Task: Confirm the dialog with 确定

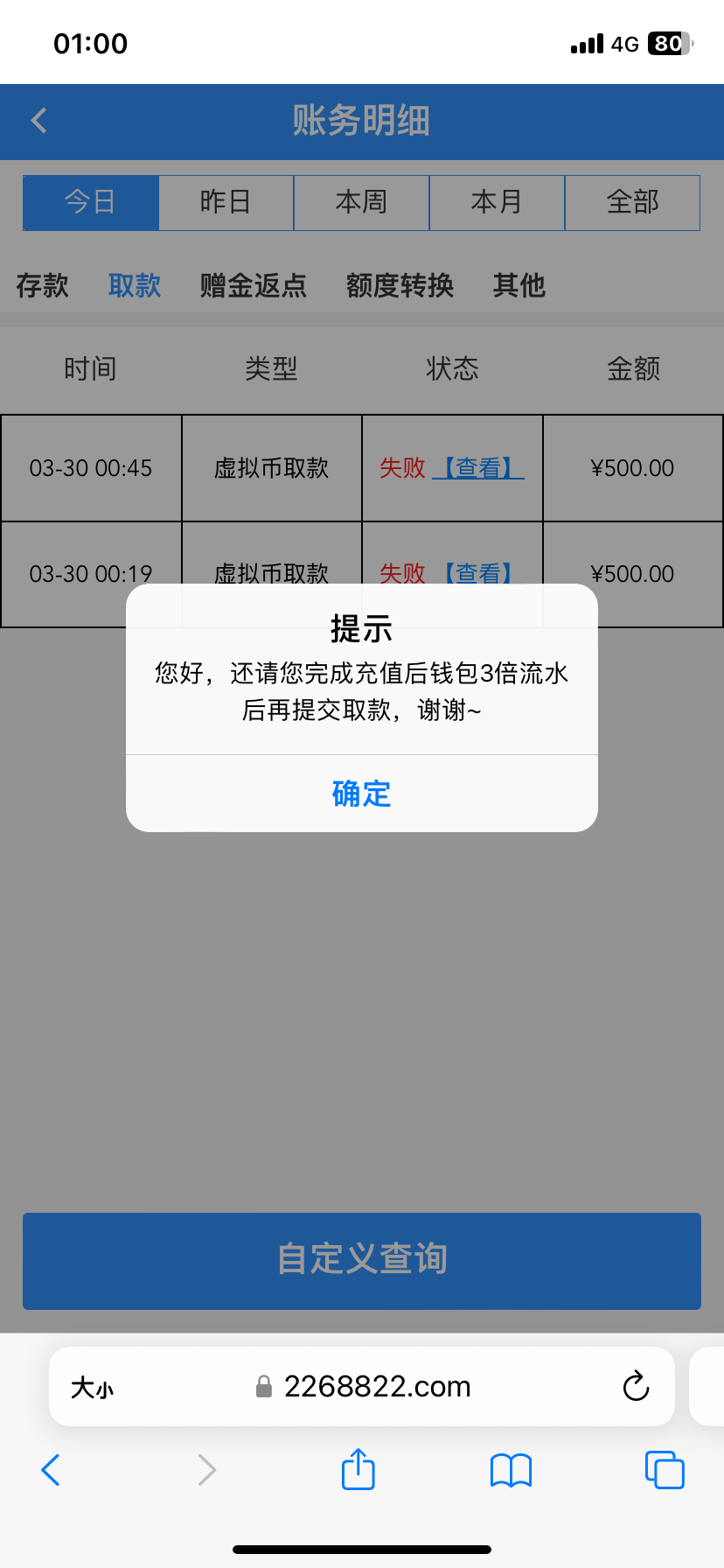Action: (x=361, y=794)
